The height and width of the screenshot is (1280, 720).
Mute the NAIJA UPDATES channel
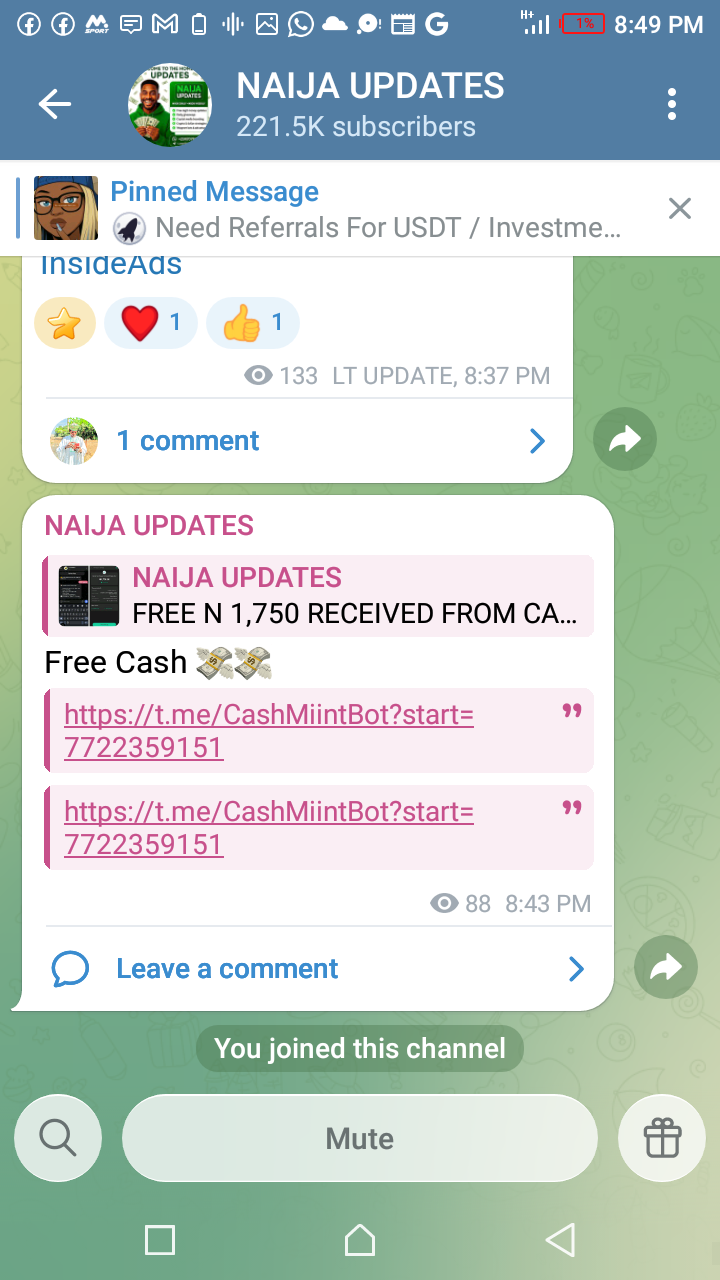click(360, 1138)
